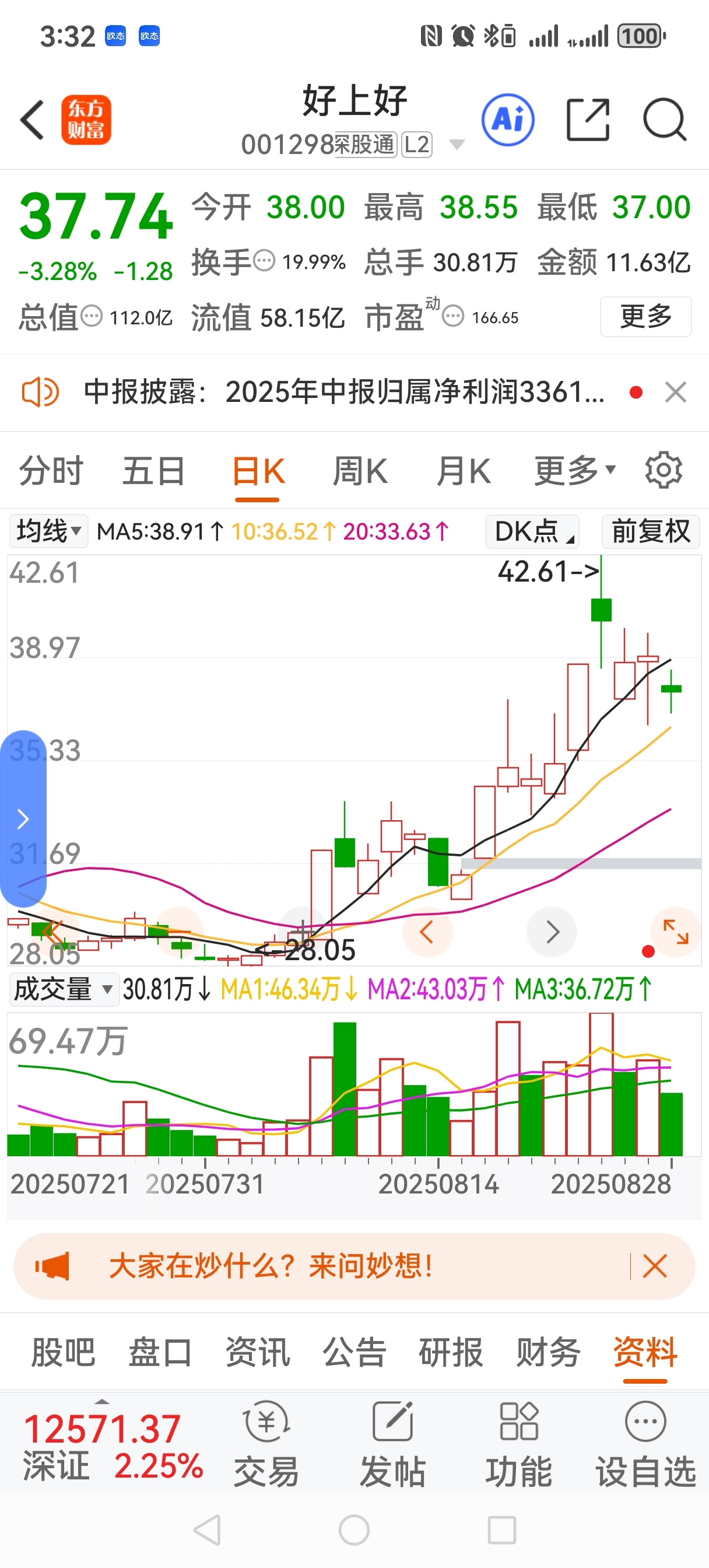Expand the 更多 chart period dropdown

click(x=575, y=471)
